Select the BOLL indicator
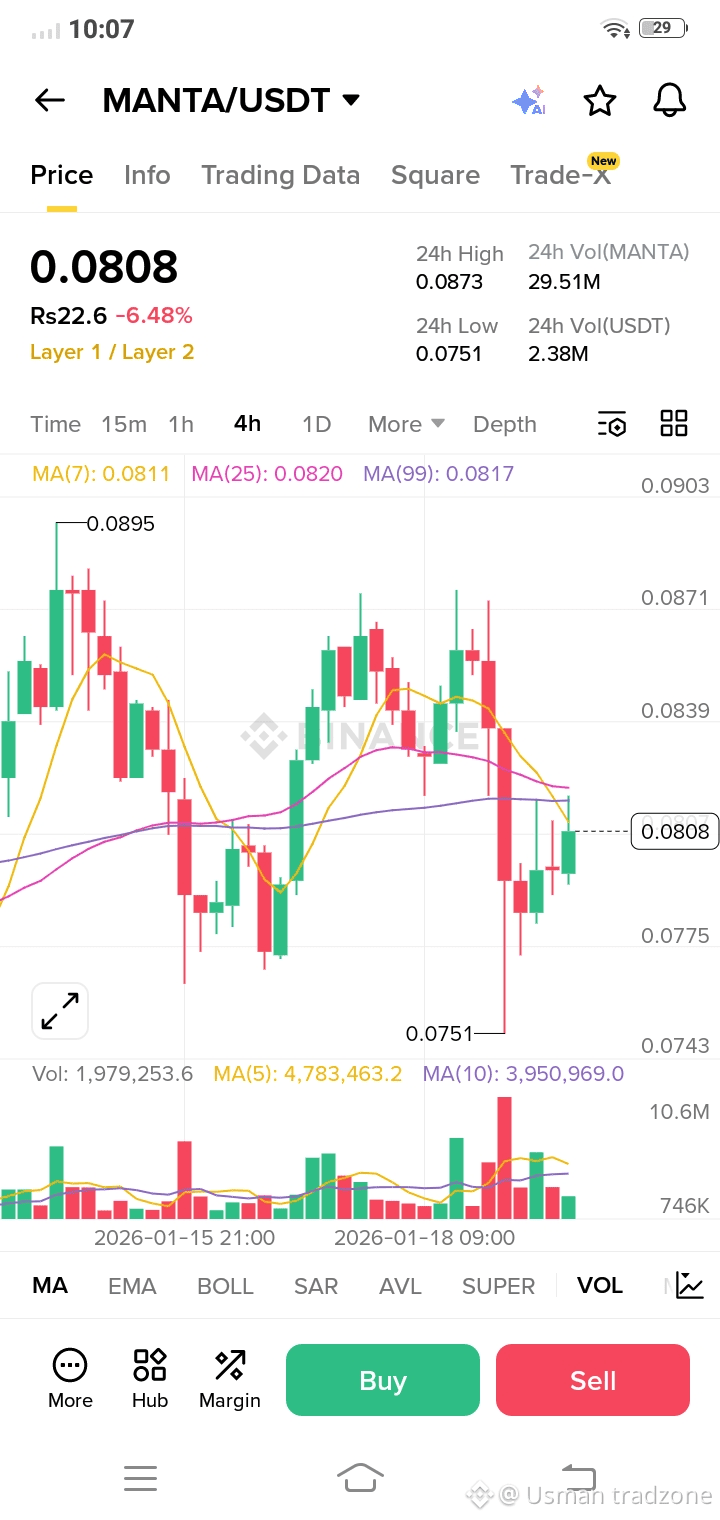The height and width of the screenshot is (1520, 720). [x=225, y=1286]
